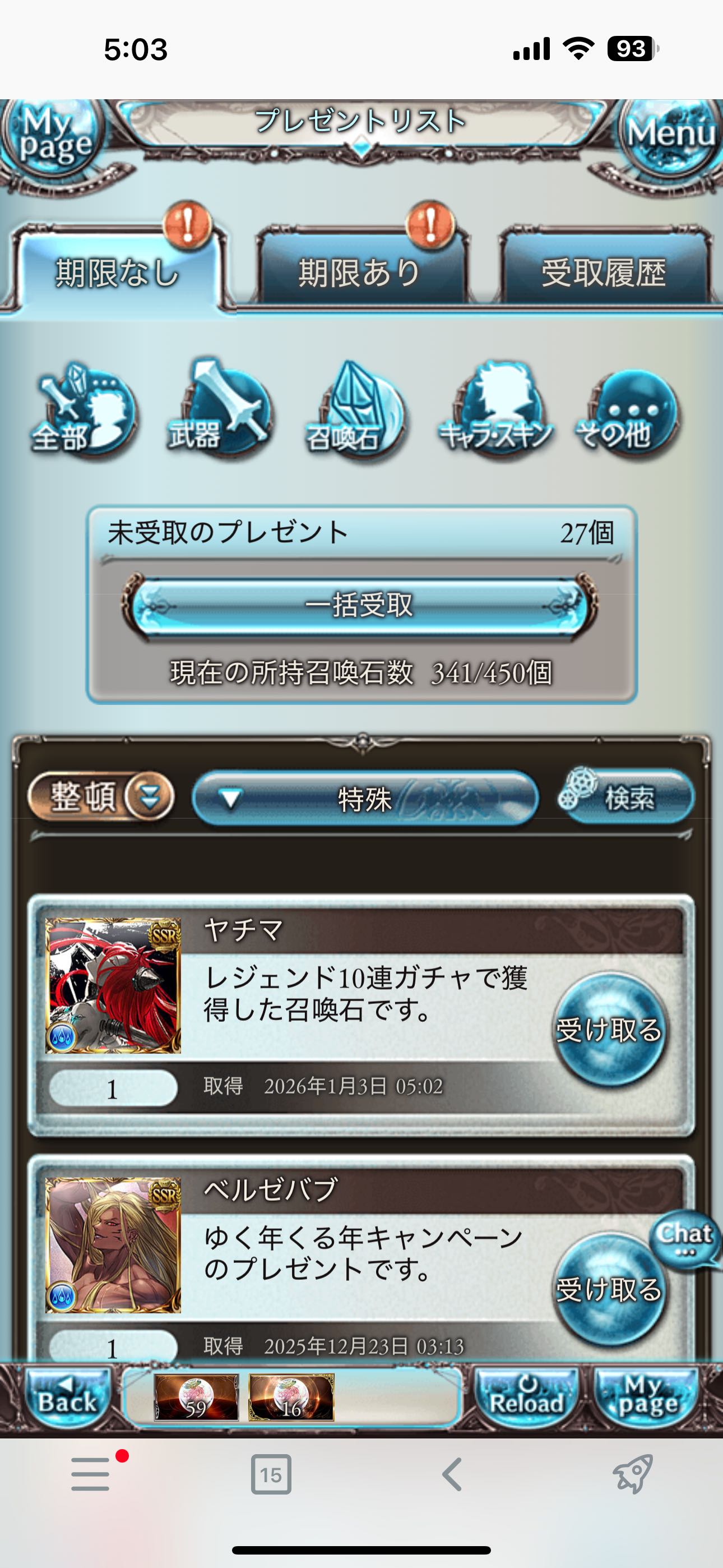Open browser tabs counter showing 15
The height and width of the screenshot is (1568, 723).
(271, 1475)
